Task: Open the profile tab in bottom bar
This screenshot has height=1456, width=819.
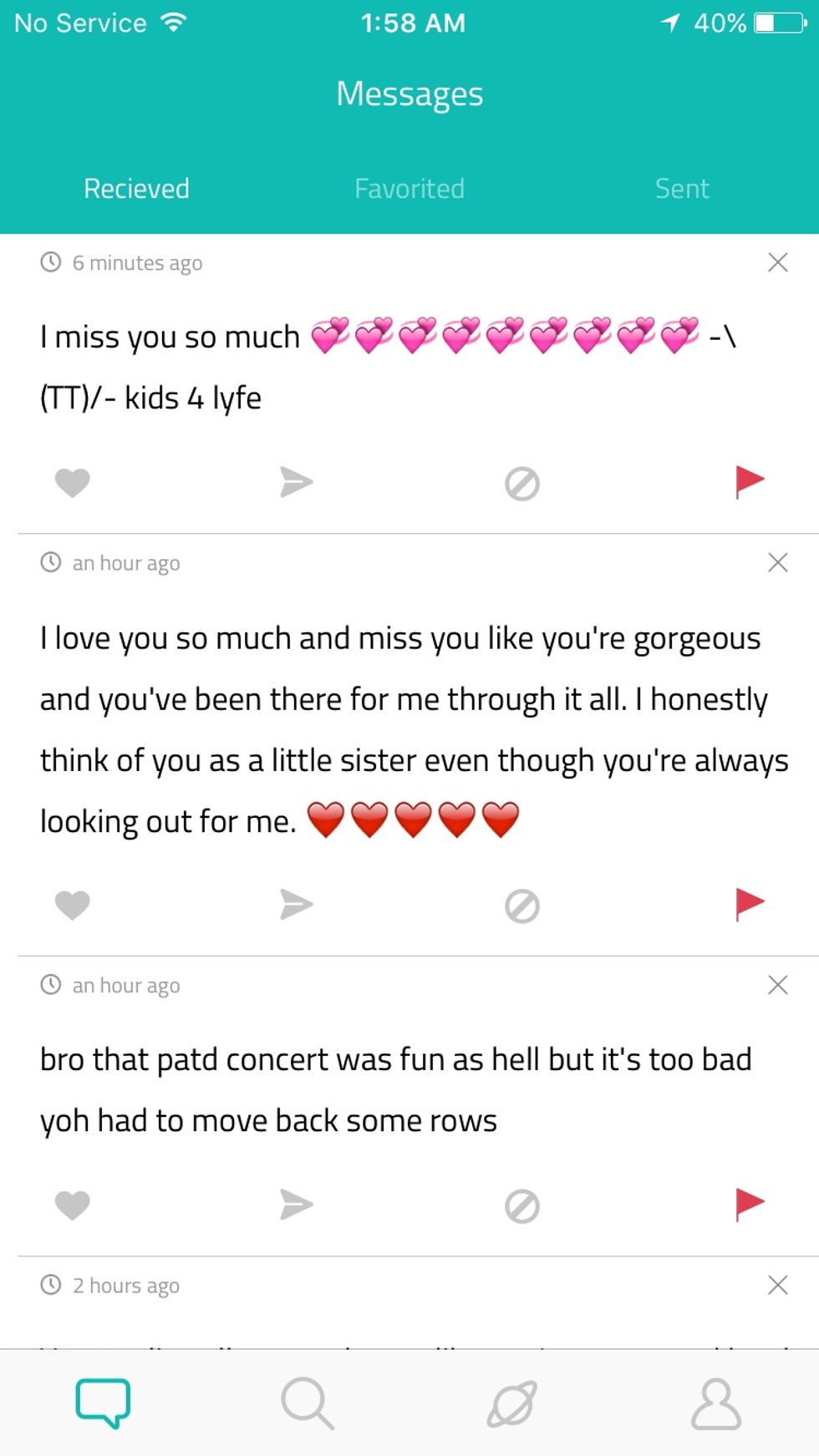Action: coord(715,1403)
